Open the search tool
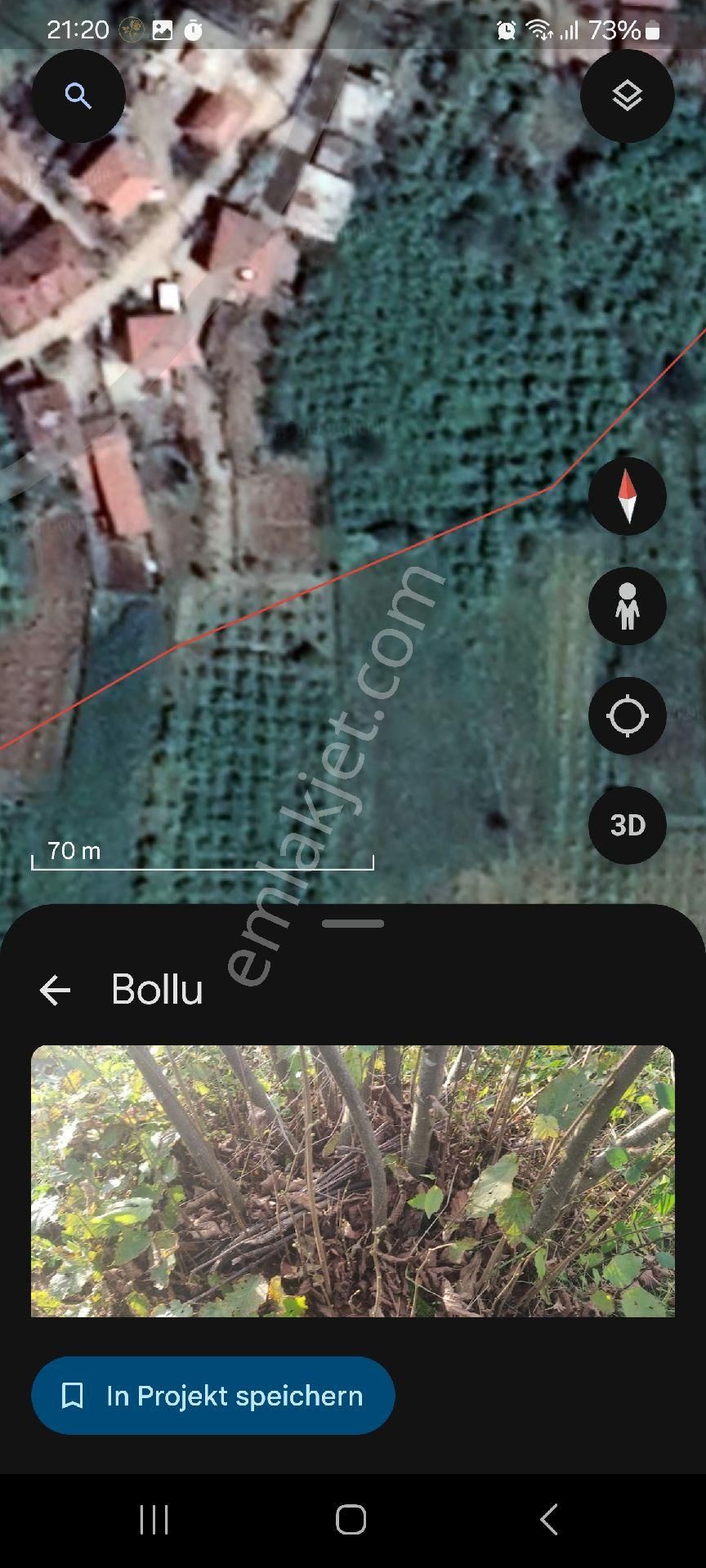706x1568 pixels. 78,95
